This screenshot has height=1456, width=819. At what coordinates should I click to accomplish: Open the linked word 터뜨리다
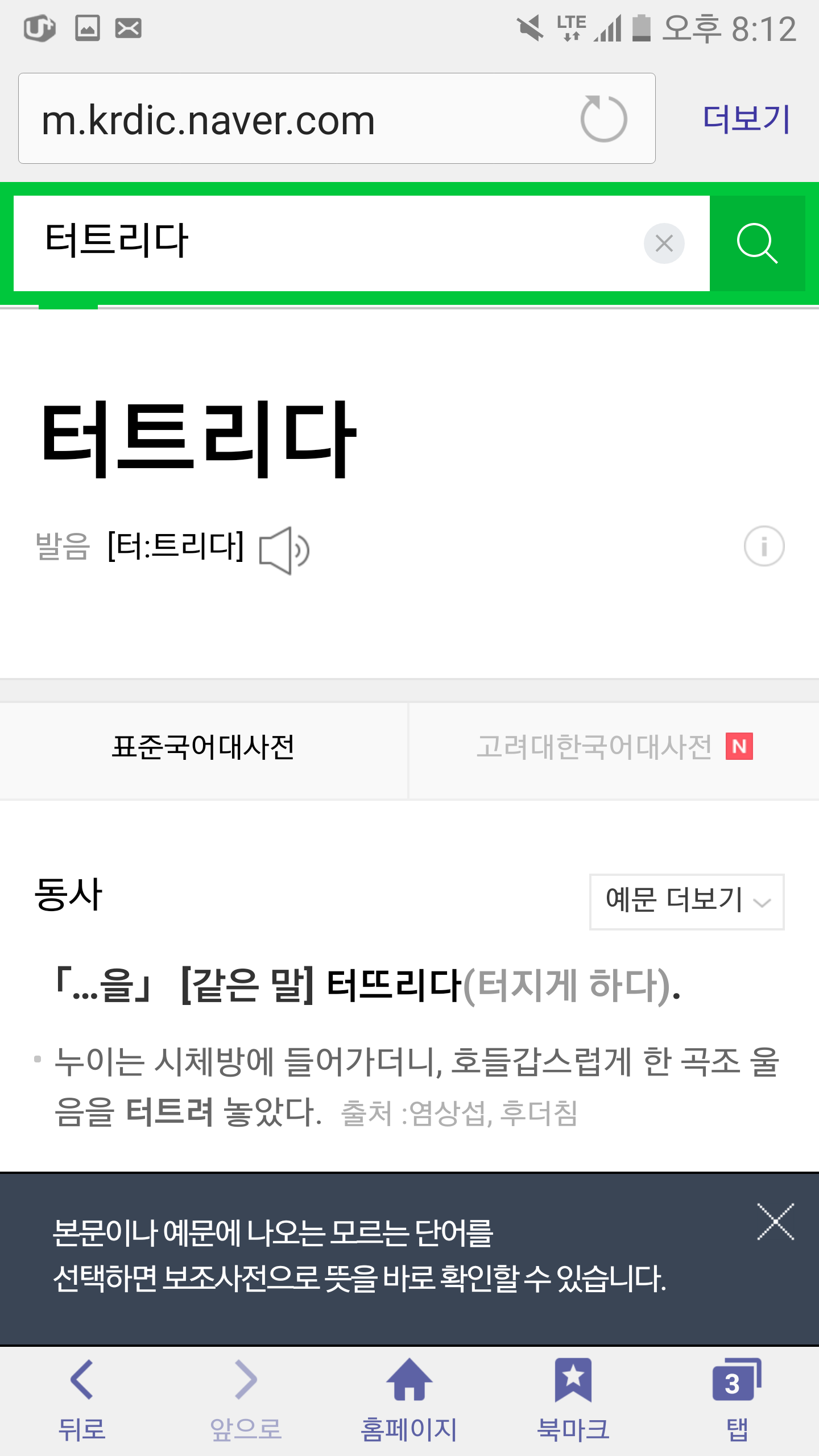(394, 986)
